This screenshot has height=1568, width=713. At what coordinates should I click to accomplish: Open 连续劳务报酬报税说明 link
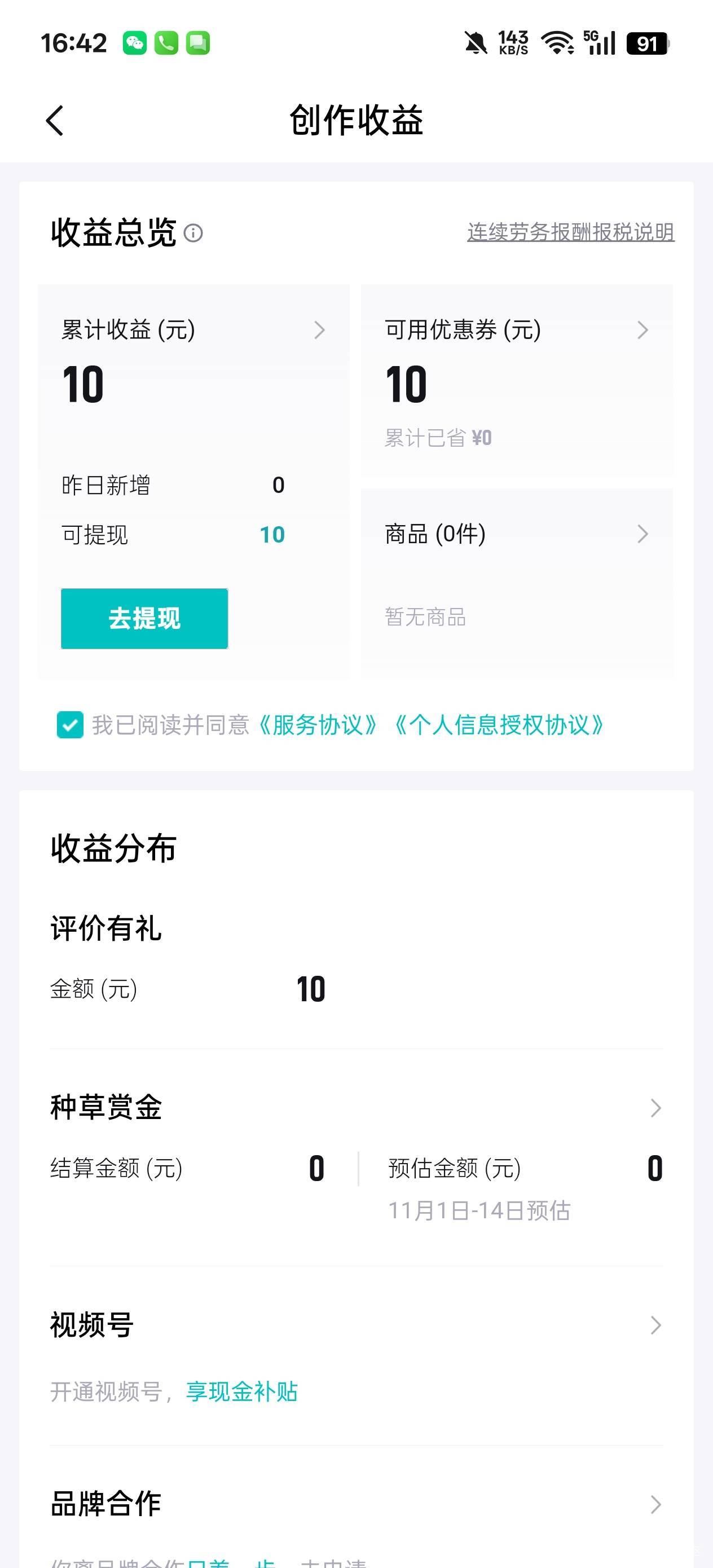click(570, 232)
